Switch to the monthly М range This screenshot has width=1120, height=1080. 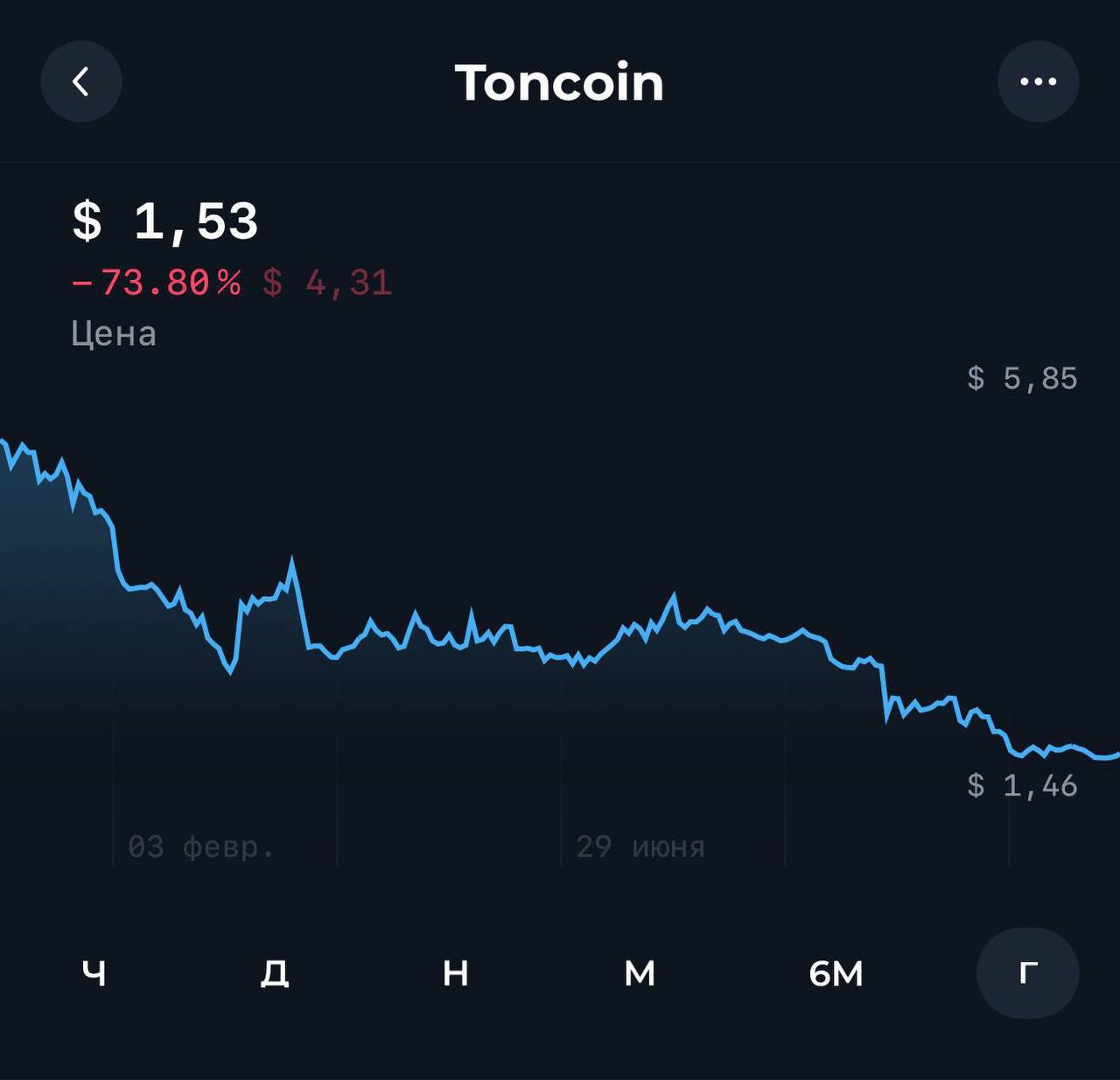pyautogui.click(x=640, y=973)
